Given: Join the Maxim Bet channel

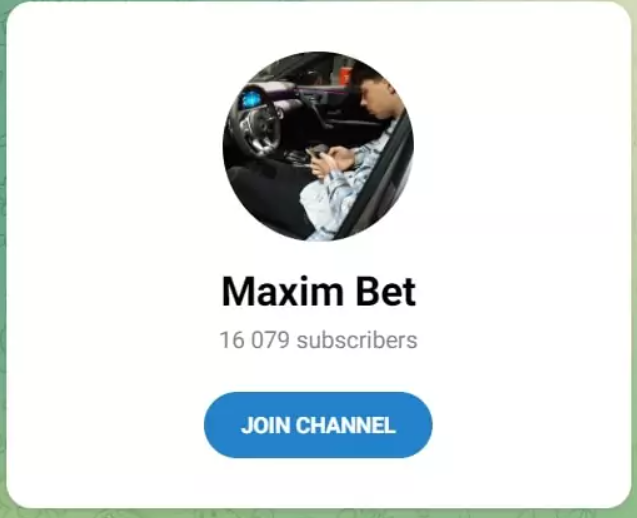Looking at the screenshot, I should tap(318, 425).
